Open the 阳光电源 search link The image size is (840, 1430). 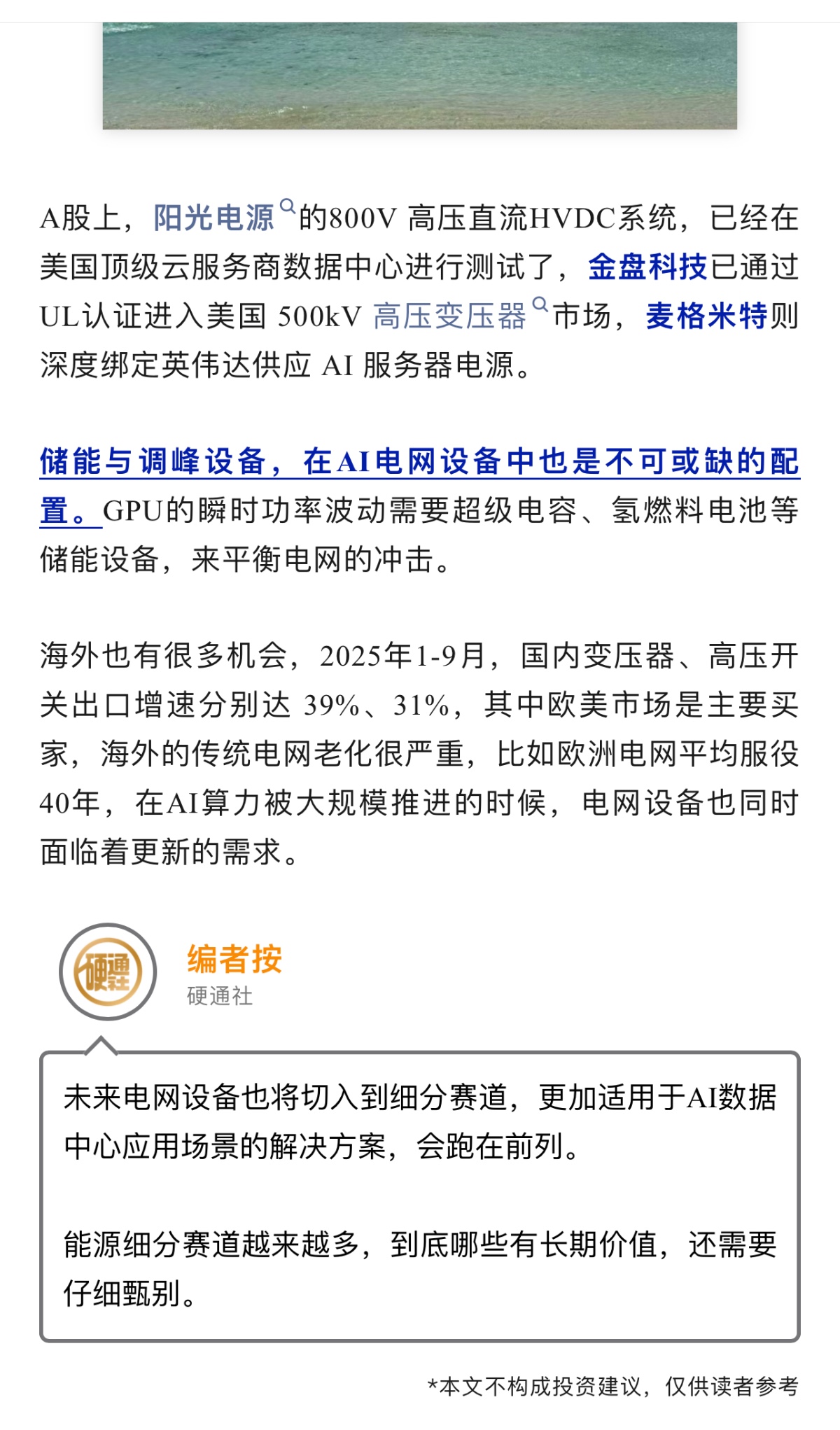click(214, 218)
